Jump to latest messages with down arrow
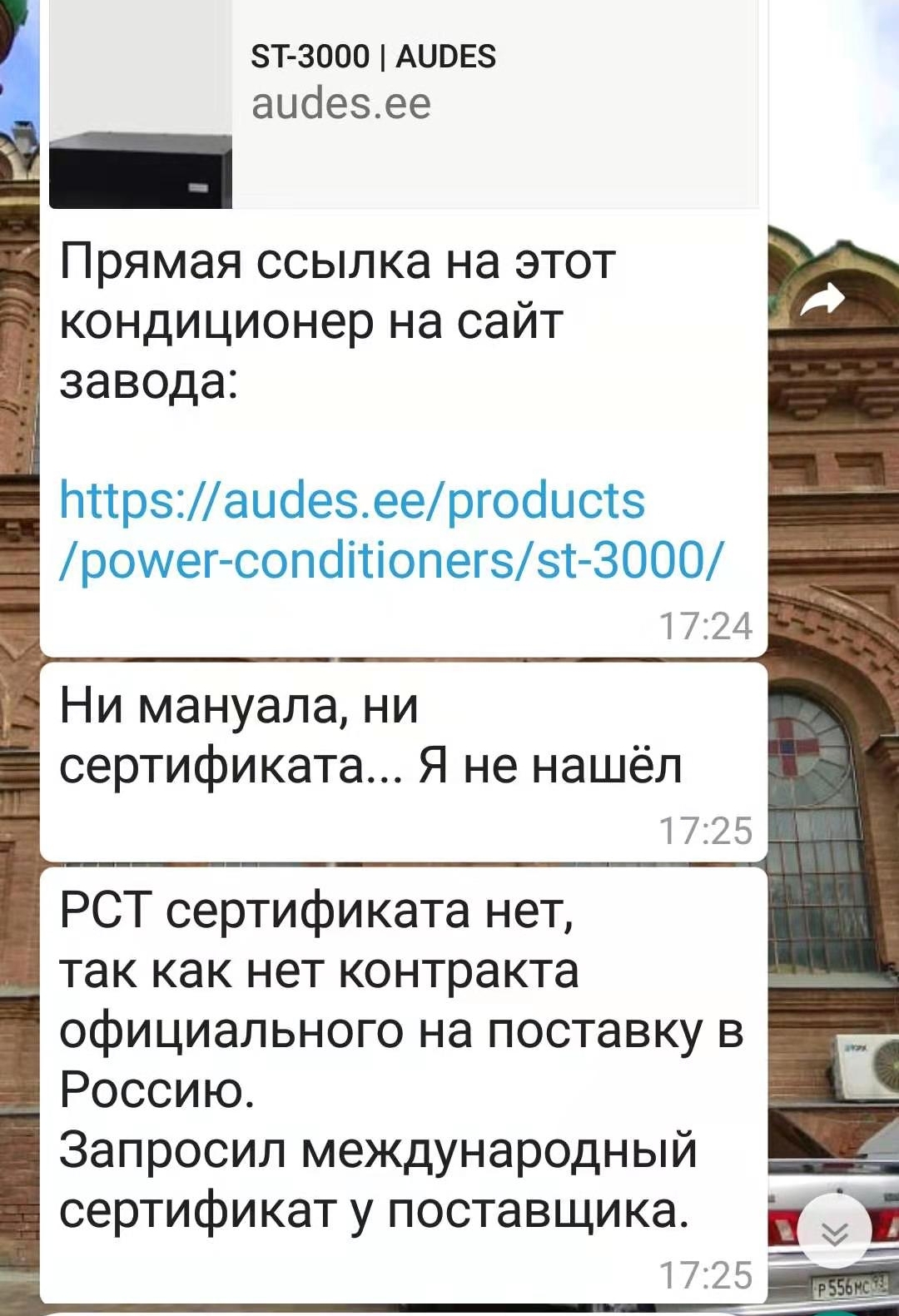 (x=834, y=1230)
